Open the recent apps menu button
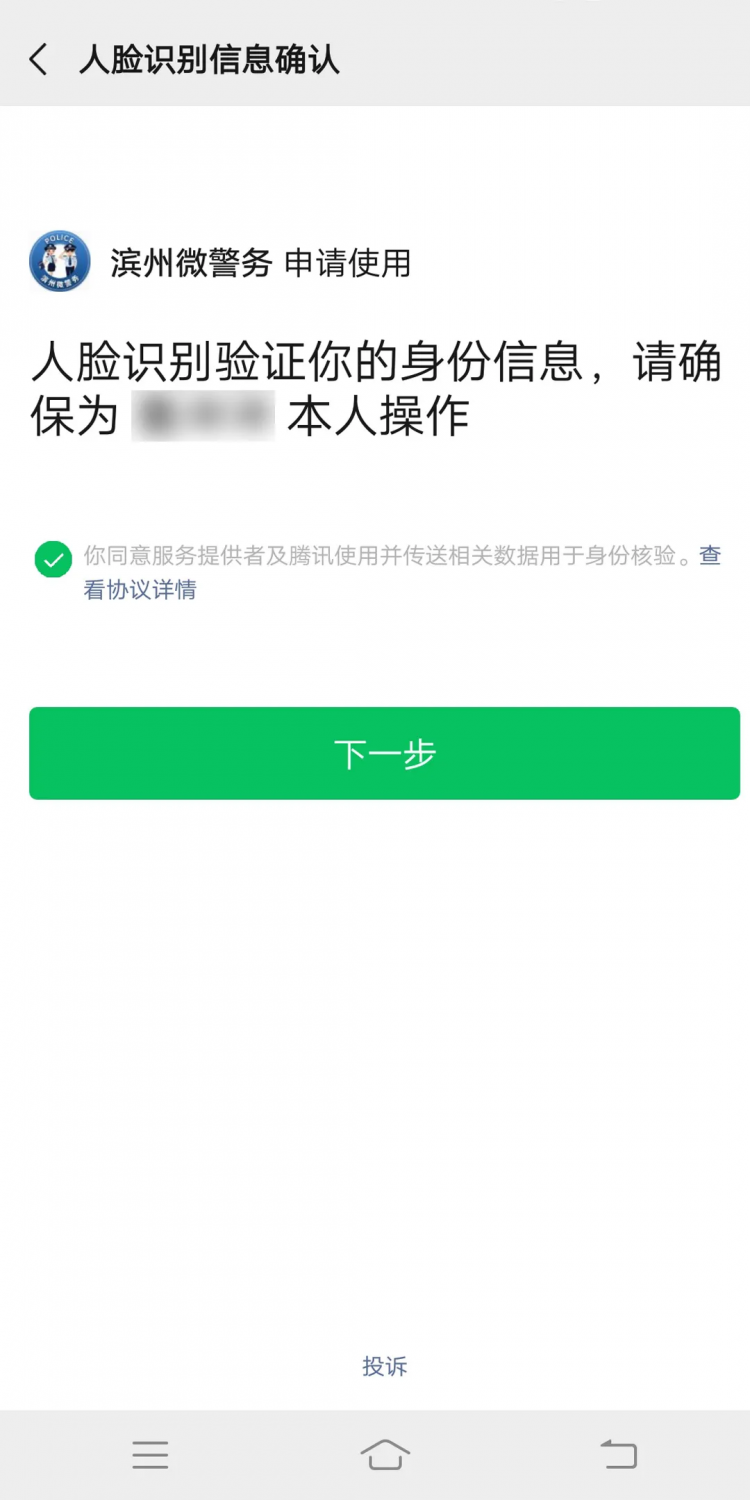The height and width of the screenshot is (1500, 750). pos(150,1454)
